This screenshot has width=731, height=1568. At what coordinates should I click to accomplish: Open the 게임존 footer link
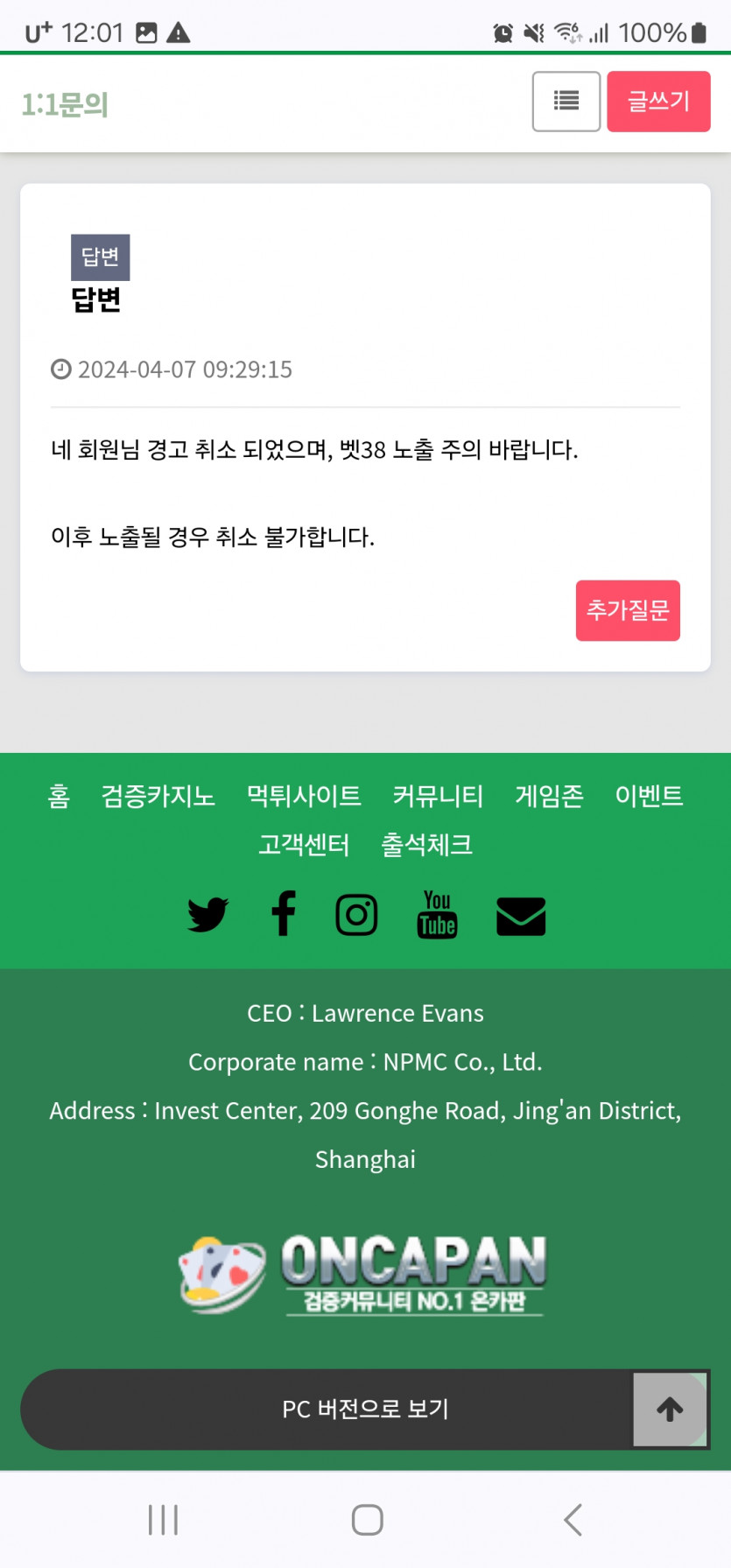click(549, 796)
